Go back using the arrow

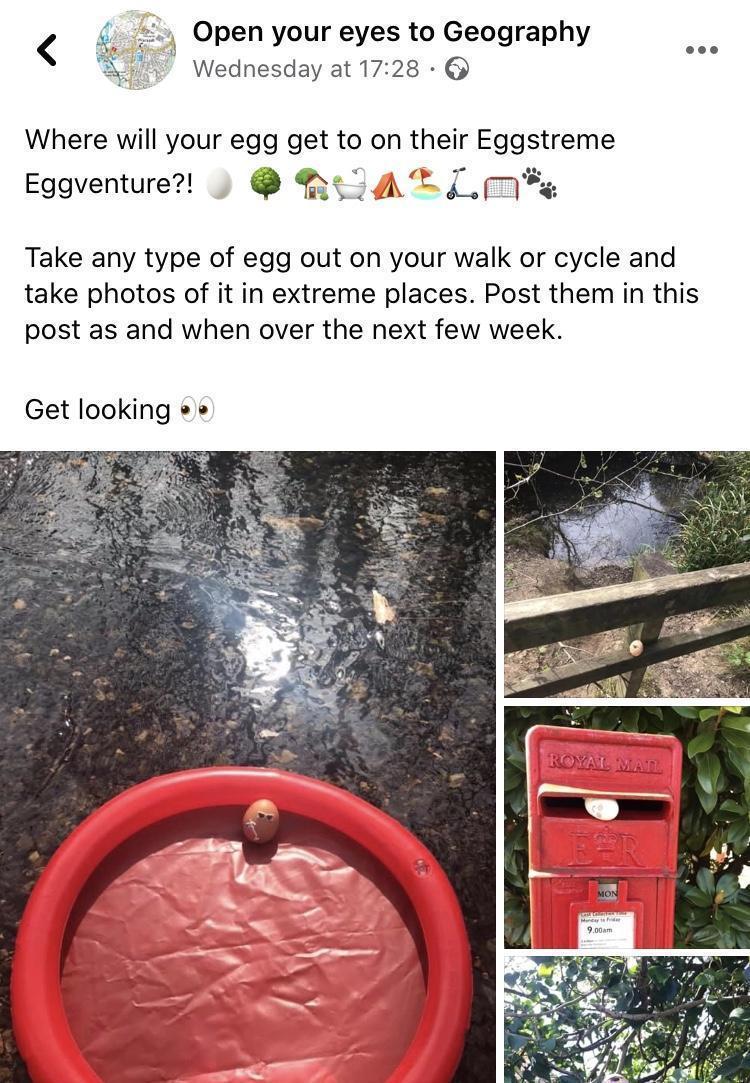tap(46, 49)
